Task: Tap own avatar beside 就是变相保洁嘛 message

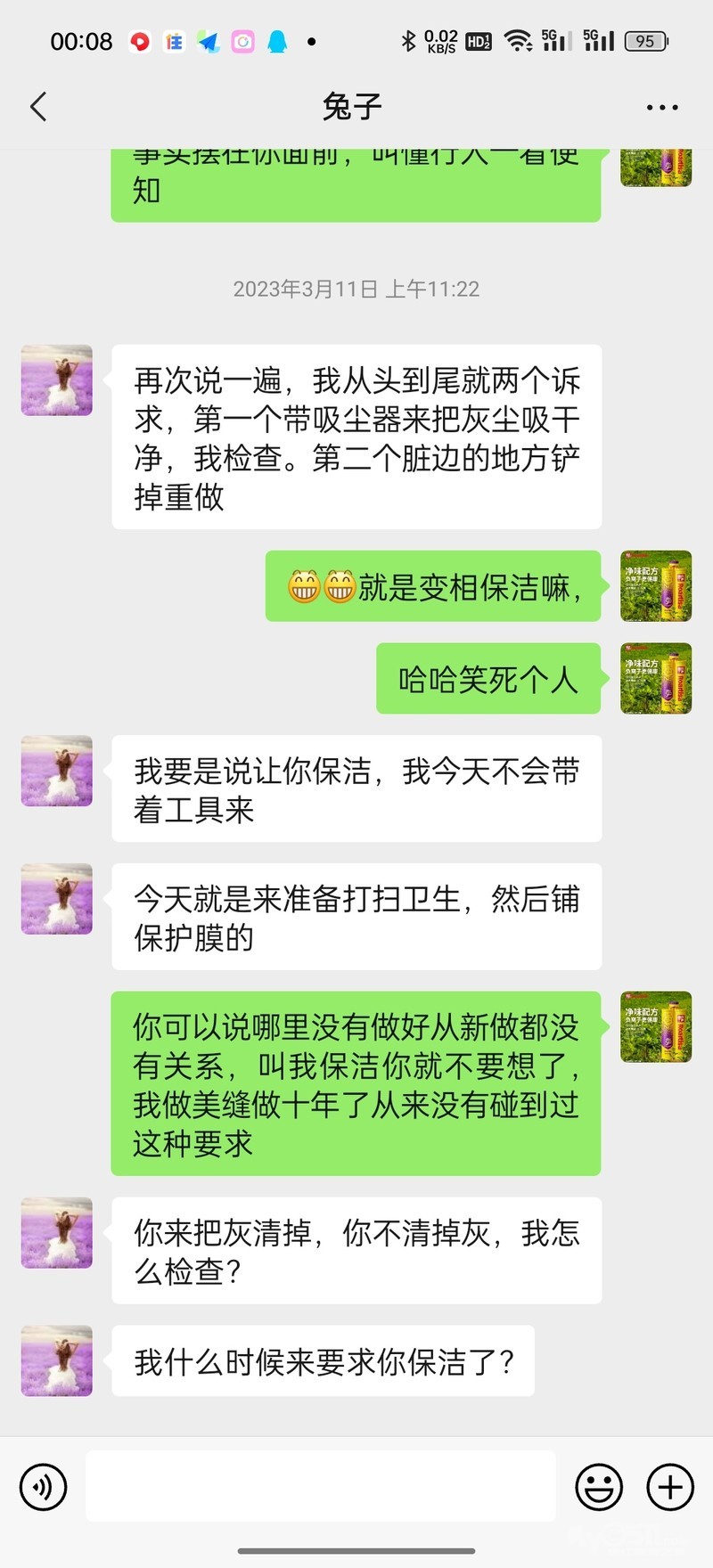Action: tap(656, 586)
